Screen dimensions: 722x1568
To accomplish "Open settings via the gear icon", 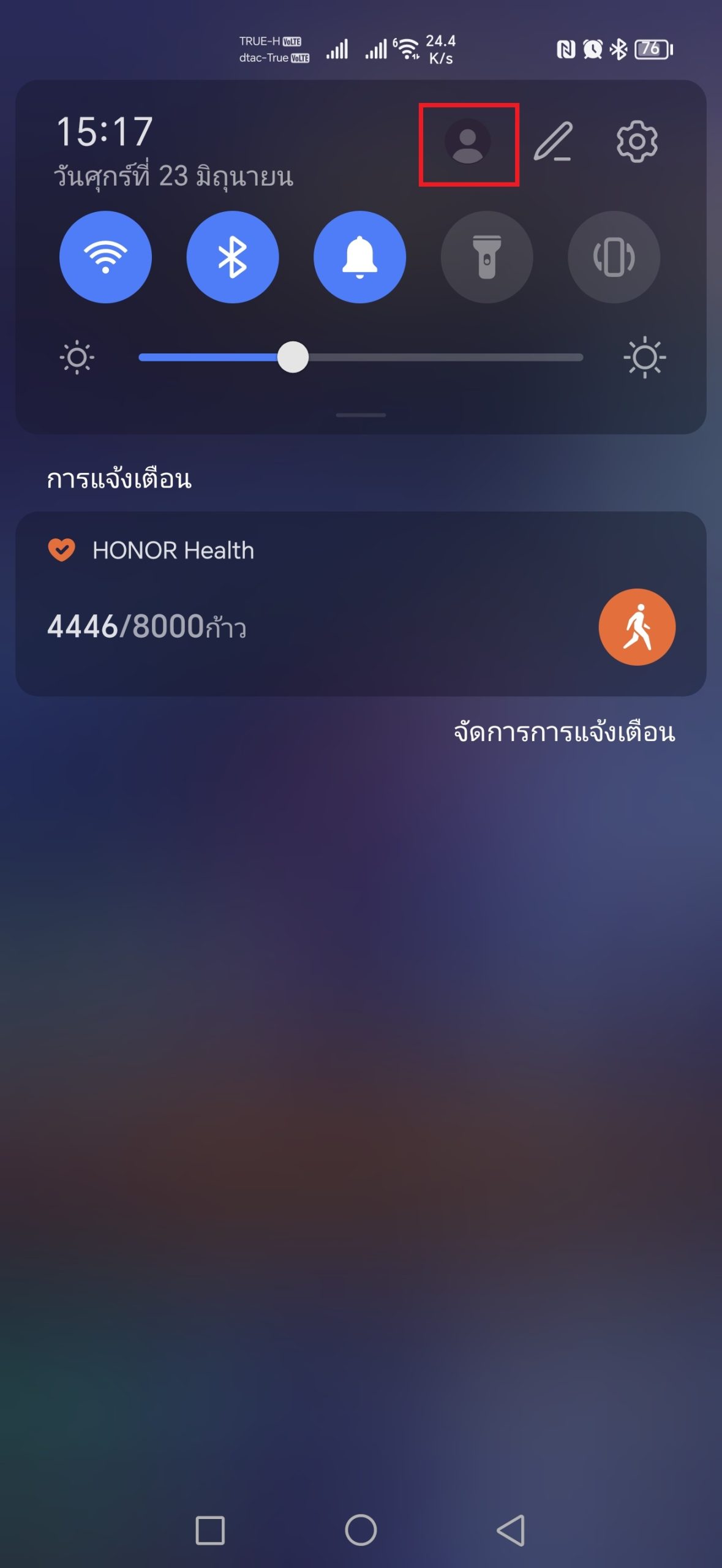I will tap(637, 142).
